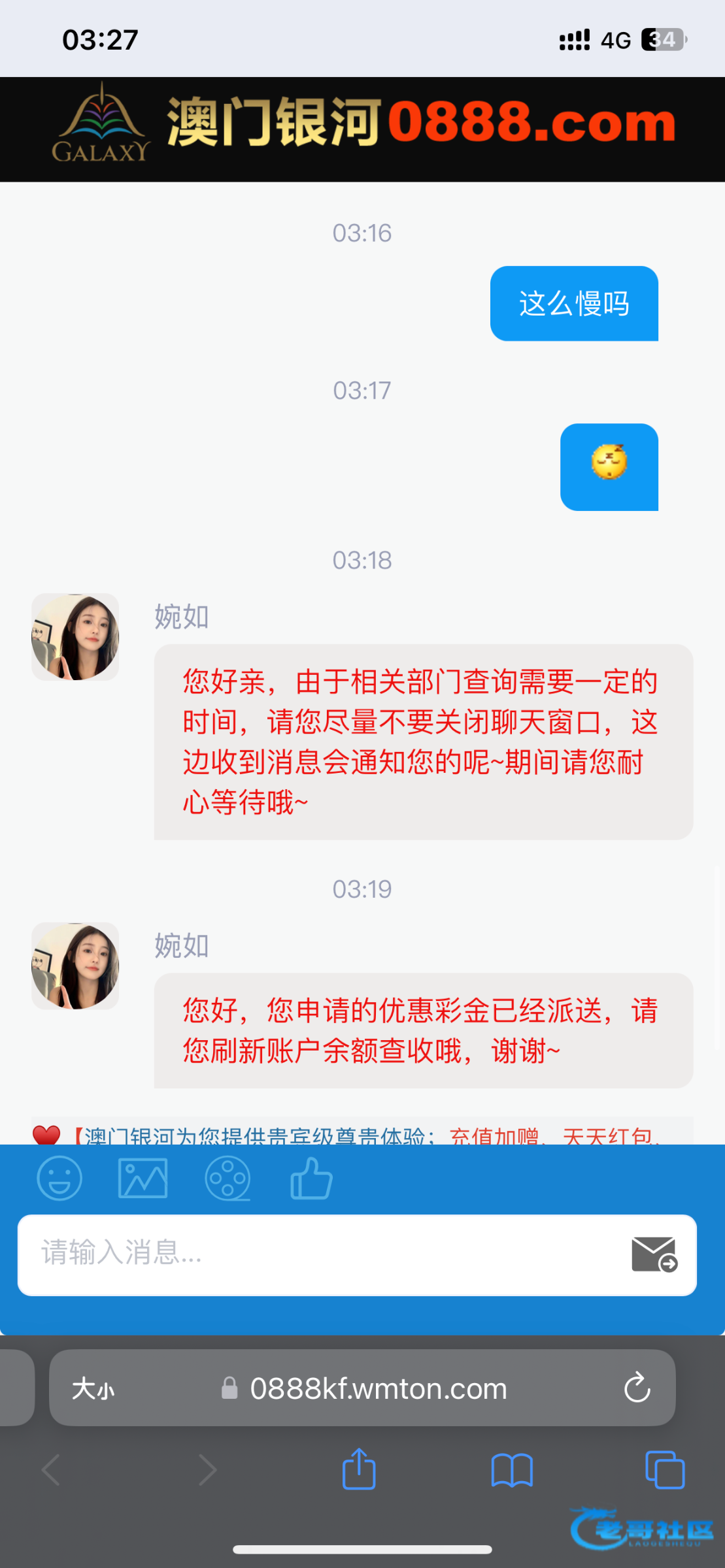The image size is (725, 1568).
Task: Open the Safari share sheet
Action: coord(359,1470)
